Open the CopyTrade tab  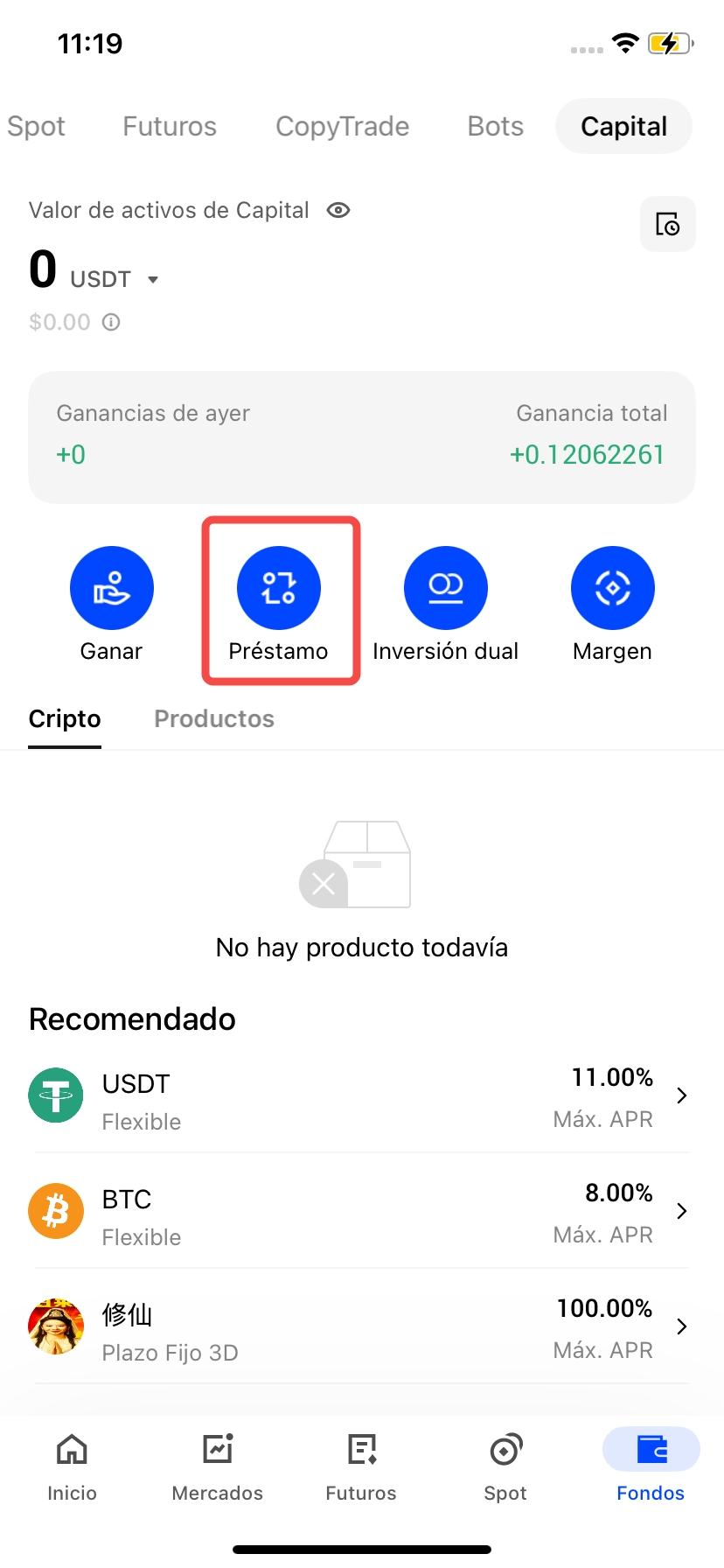343,127
